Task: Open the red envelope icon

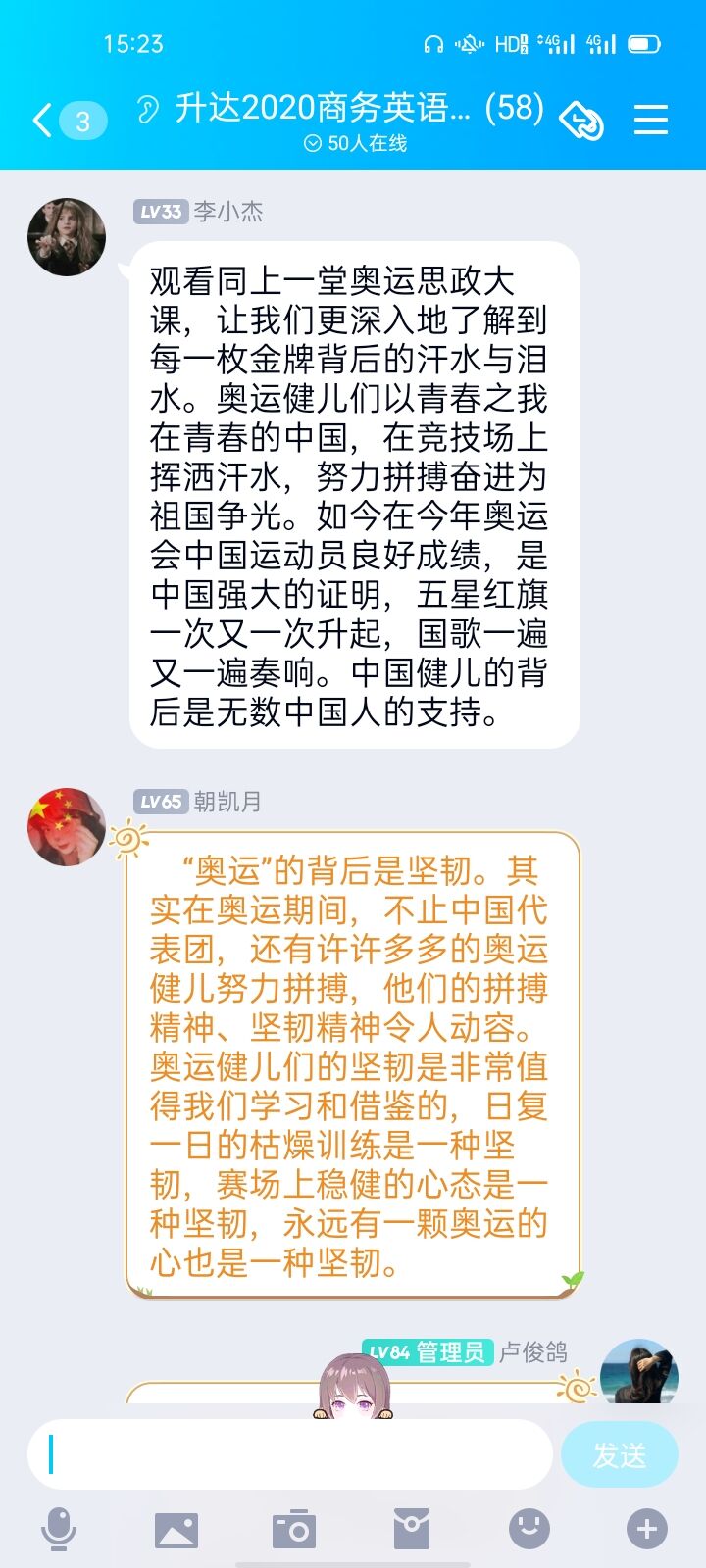Action: coord(412,1529)
